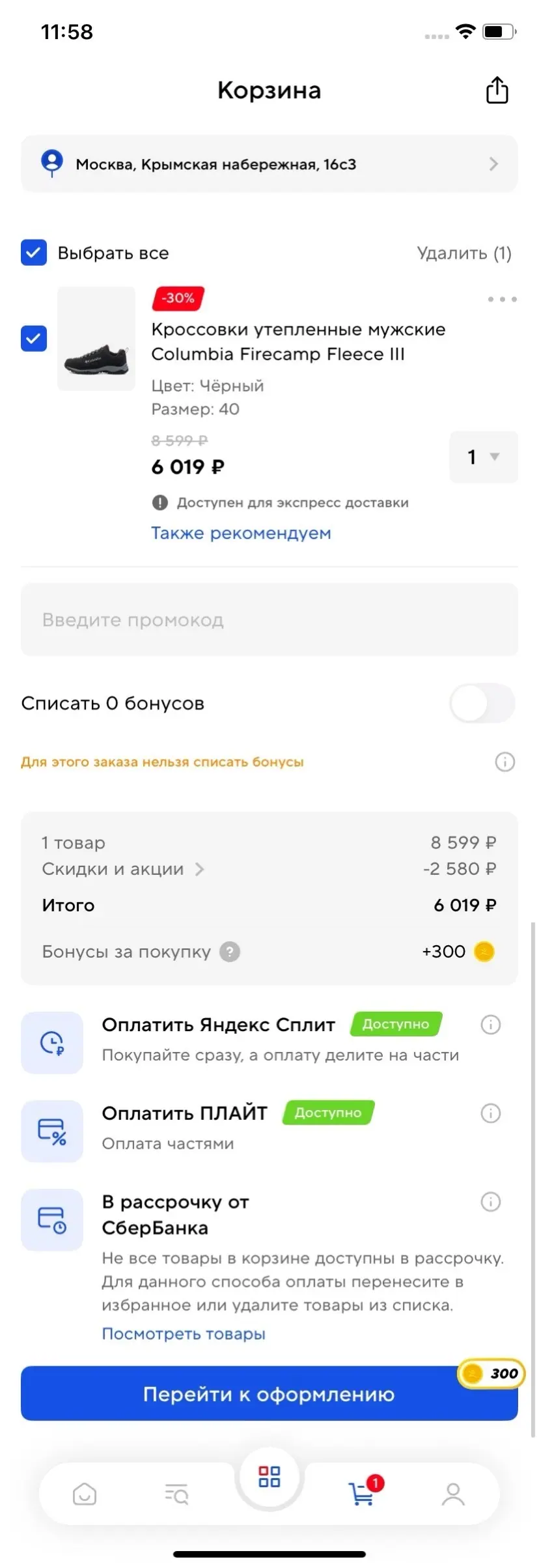Deselect the Columbia Firecamp Fleece III checkbox
The width and height of the screenshot is (539, 1568).
(x=34, y=339)
